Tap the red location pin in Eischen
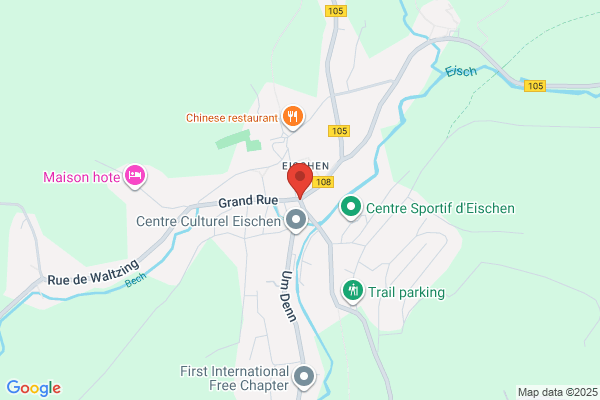600x400 pixels. [x=299, y=181]
